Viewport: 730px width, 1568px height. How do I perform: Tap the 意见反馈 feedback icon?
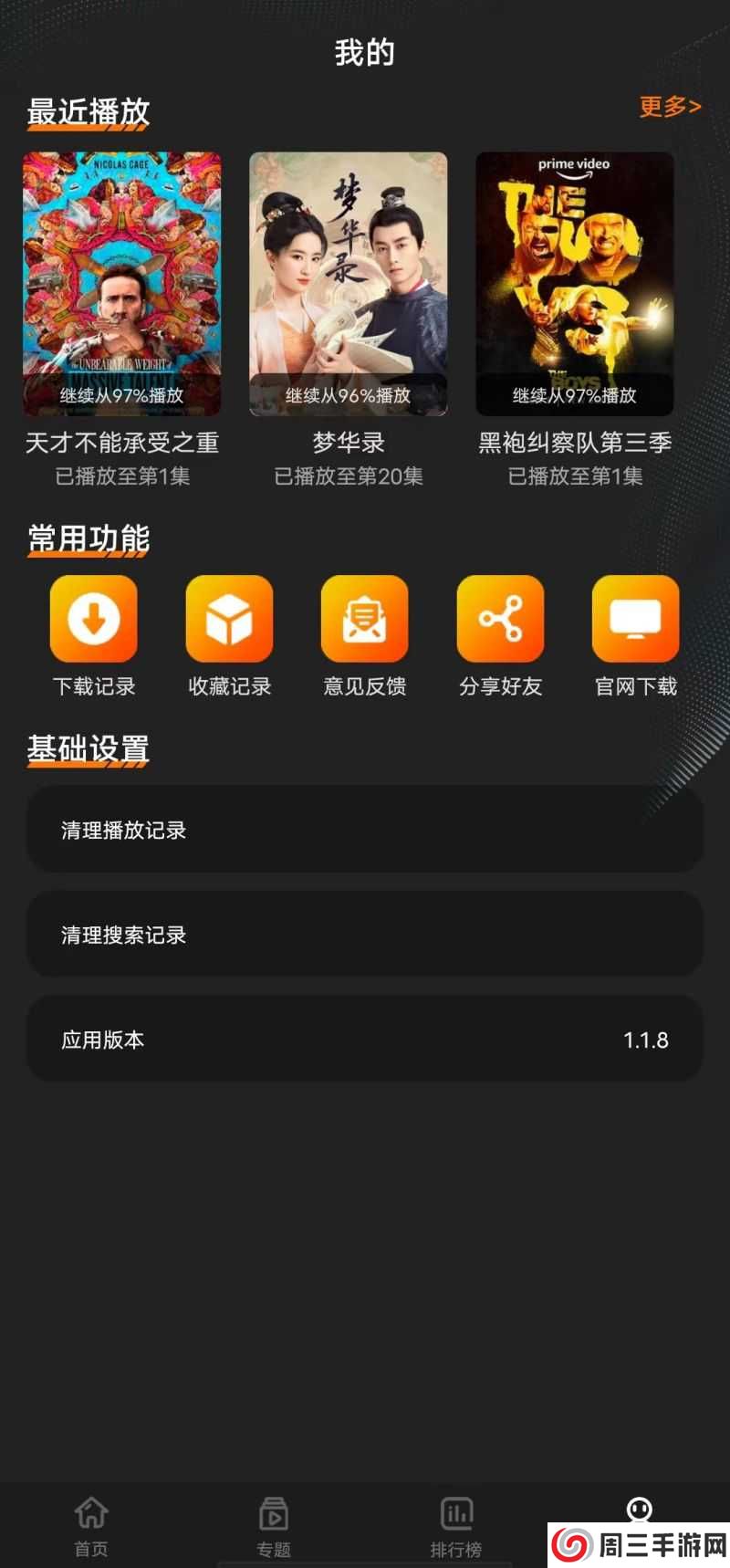(364, 619)
